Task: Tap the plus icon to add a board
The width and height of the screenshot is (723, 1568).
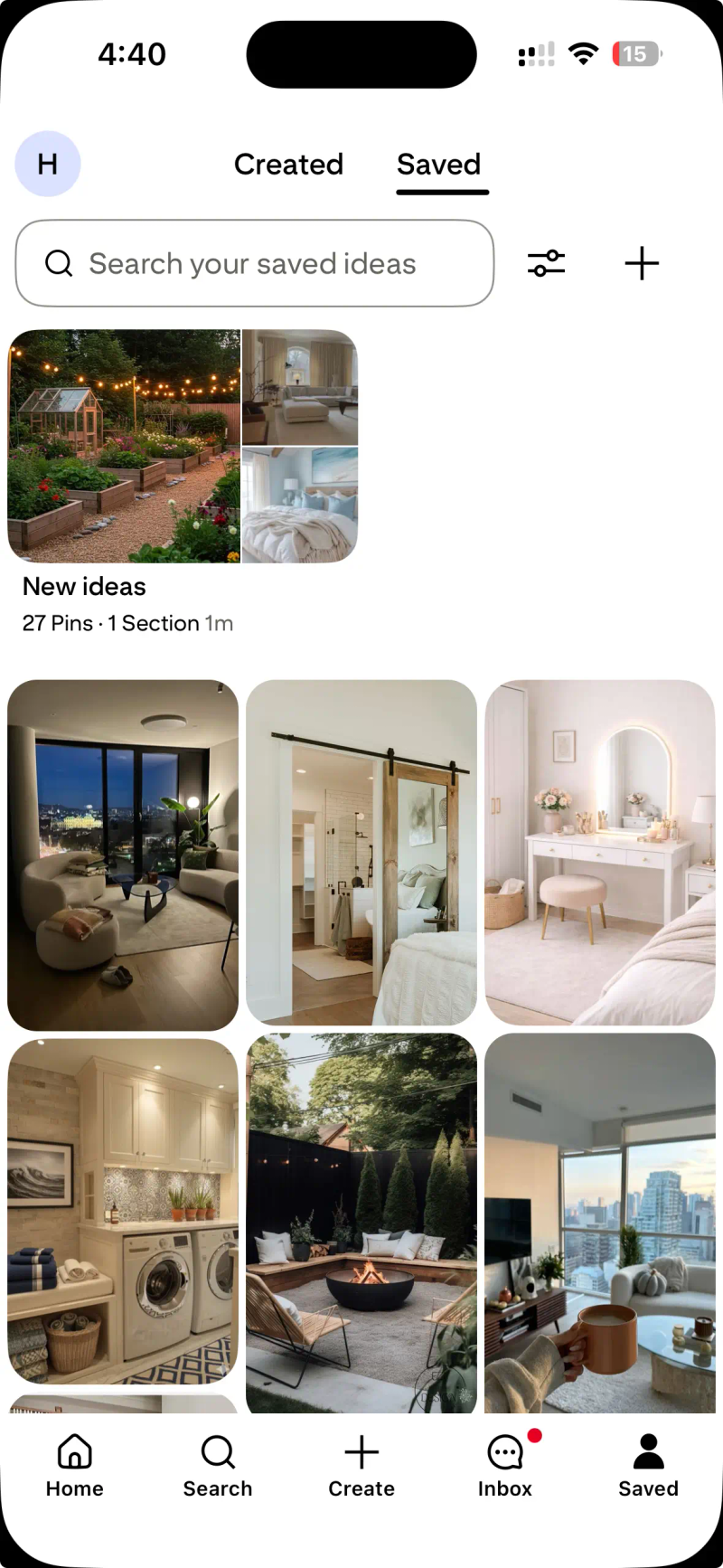Action: [642, 264]
